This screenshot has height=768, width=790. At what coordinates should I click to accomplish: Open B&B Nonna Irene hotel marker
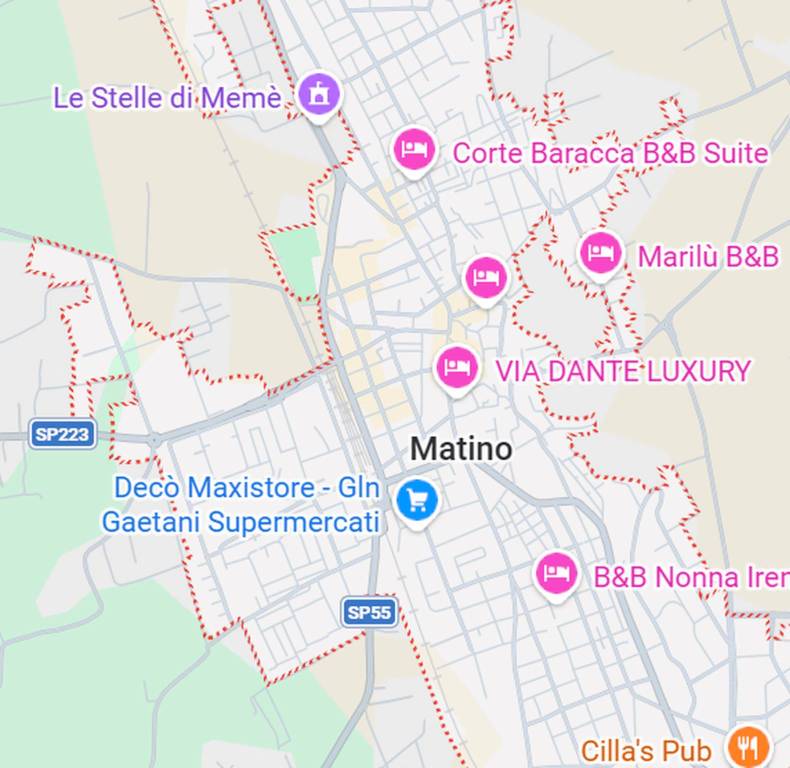(555, 574)
